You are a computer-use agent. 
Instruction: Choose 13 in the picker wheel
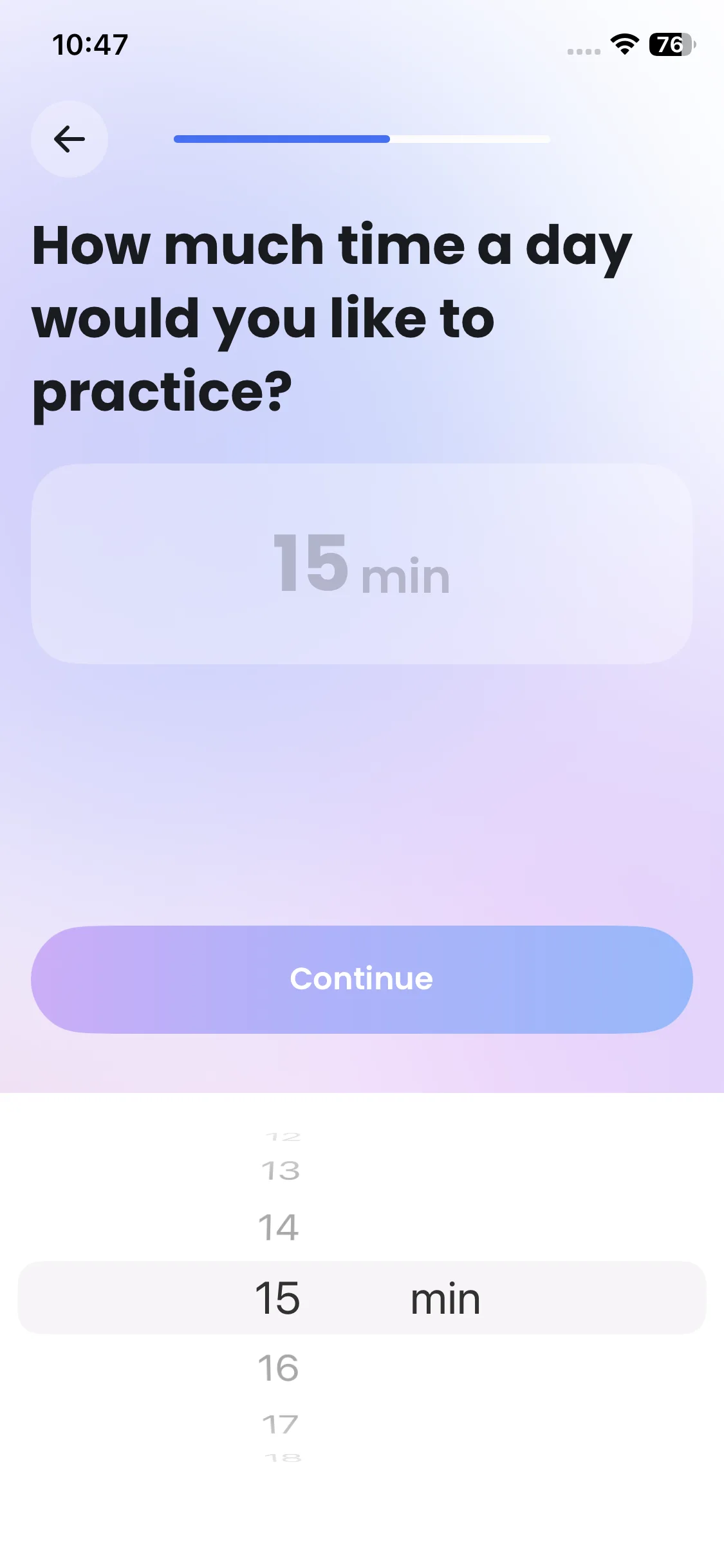[x=281, y=1171]
